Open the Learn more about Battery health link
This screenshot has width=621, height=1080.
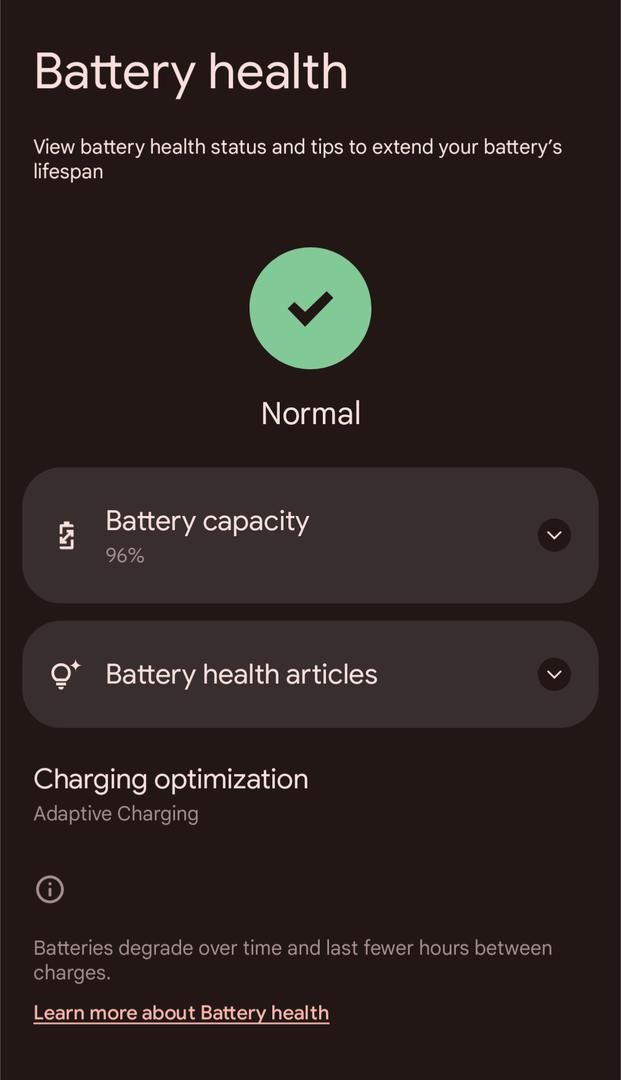181,1012
